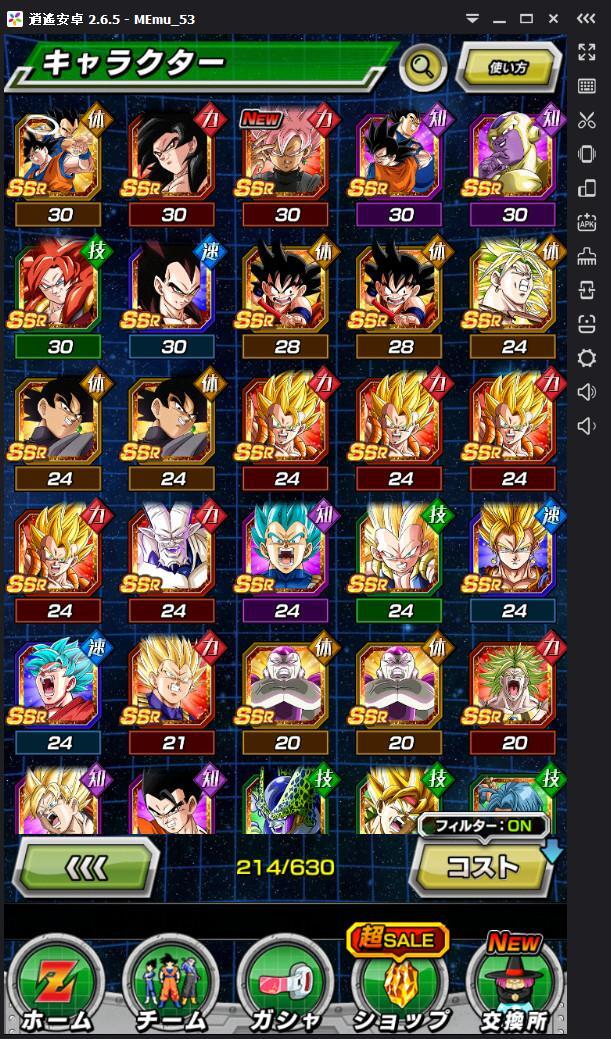Open the magnifying glass search
Image resolution: width=611 pixels, height=1039 pixels.
pos(422,67)
